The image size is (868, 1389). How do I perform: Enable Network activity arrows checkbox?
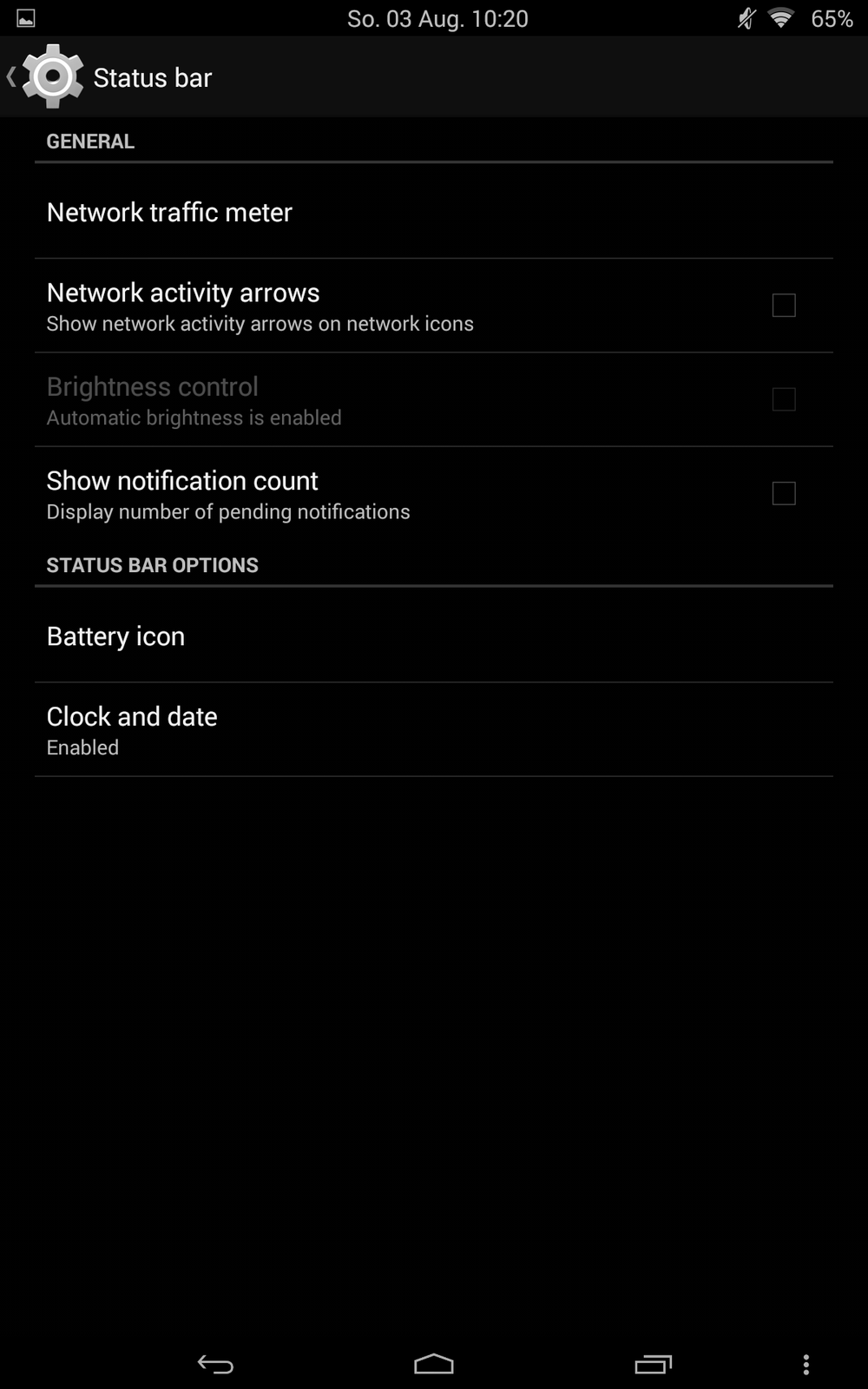[783, 306]
